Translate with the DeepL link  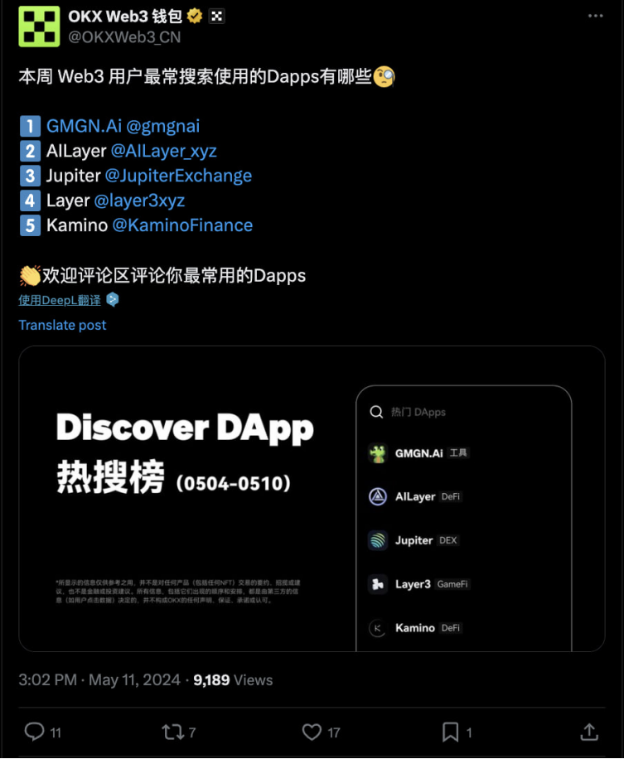[60, 300]
